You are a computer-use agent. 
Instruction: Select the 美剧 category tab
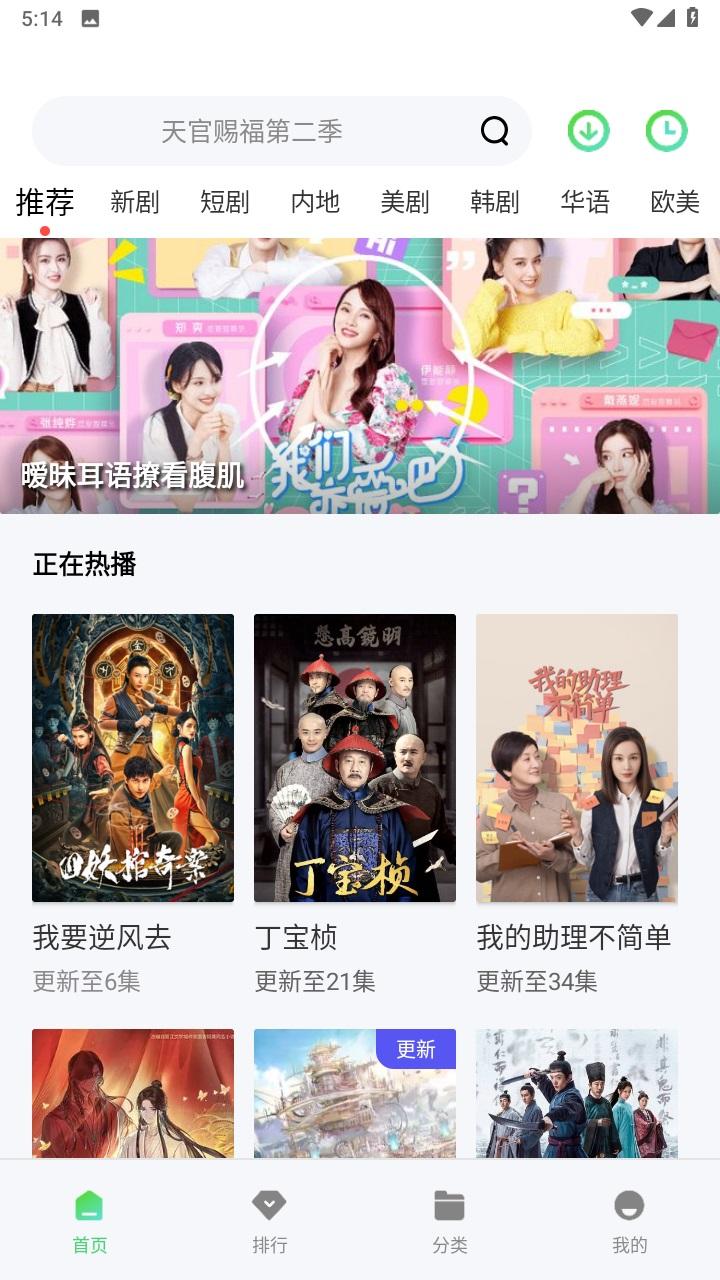[x=405, y=202]
